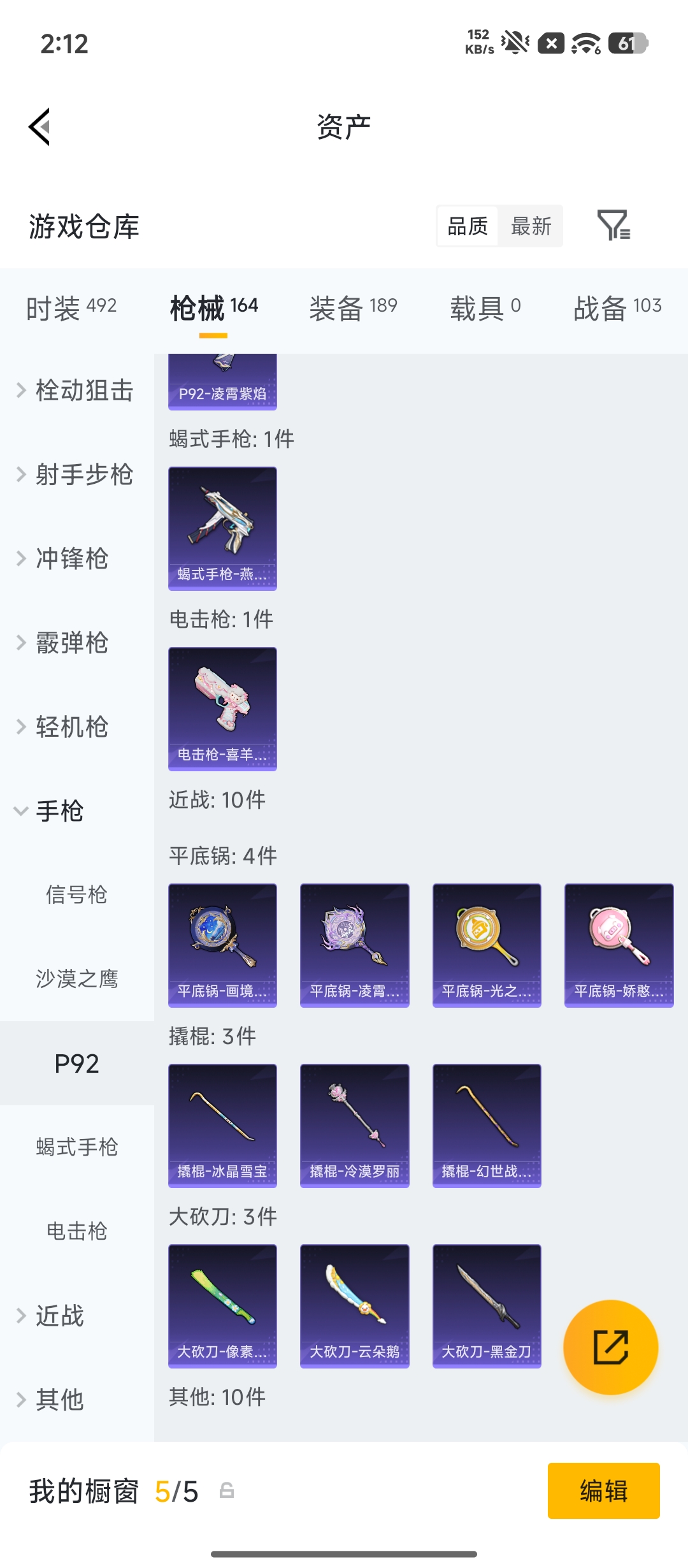This screenshot has width=688, height=1568.
Task: Select the P92 category in sidebar
Action: (x=76, y=1063)
